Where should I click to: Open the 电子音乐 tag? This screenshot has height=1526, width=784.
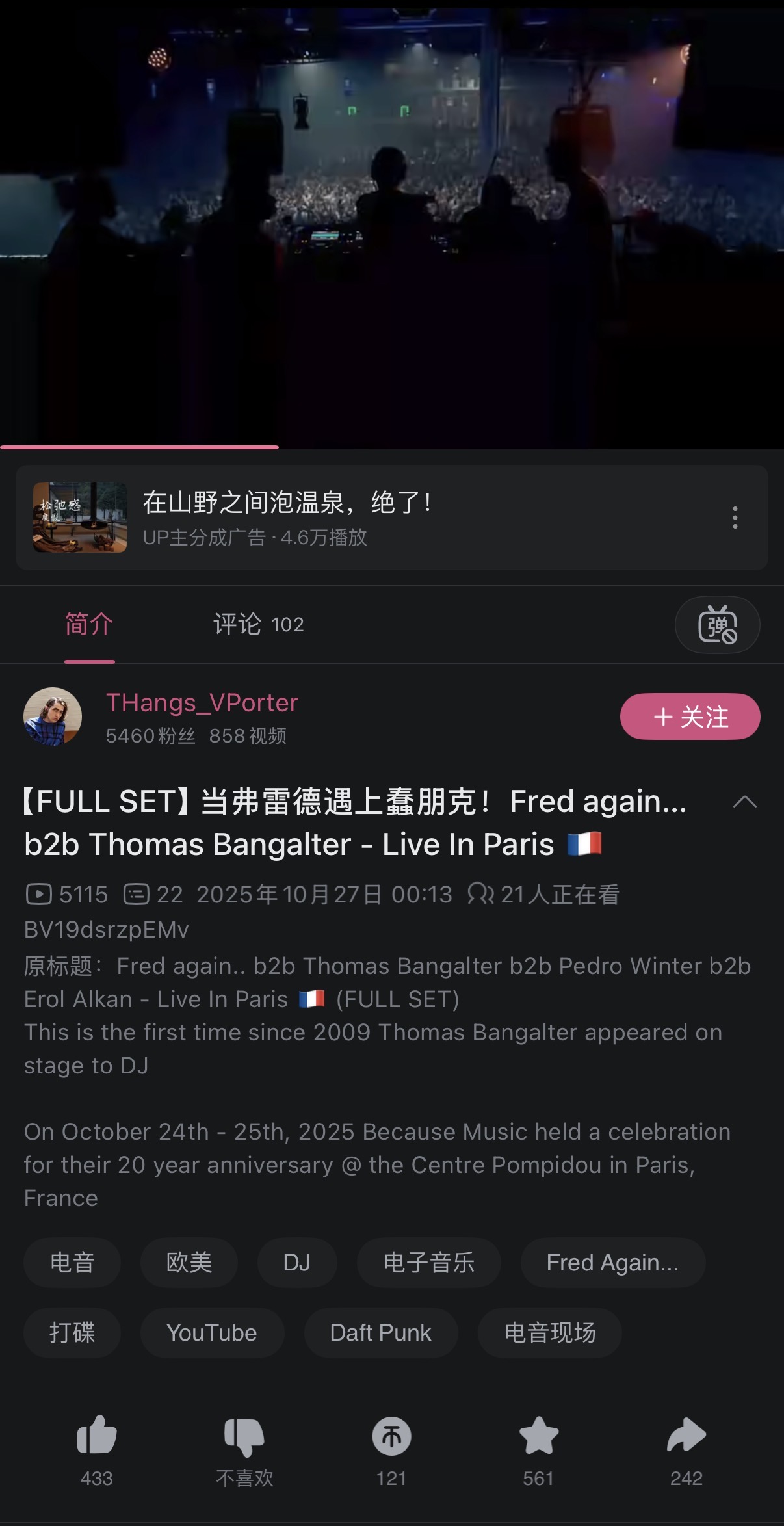[428, 1263]
